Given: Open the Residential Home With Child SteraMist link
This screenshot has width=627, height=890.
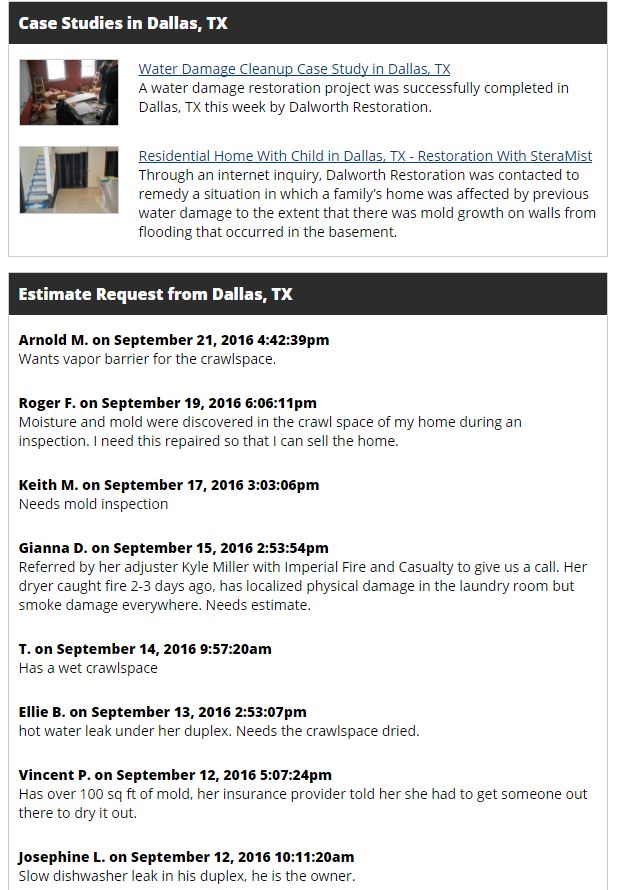Looking at the screenshot, I should coord(365,156).
